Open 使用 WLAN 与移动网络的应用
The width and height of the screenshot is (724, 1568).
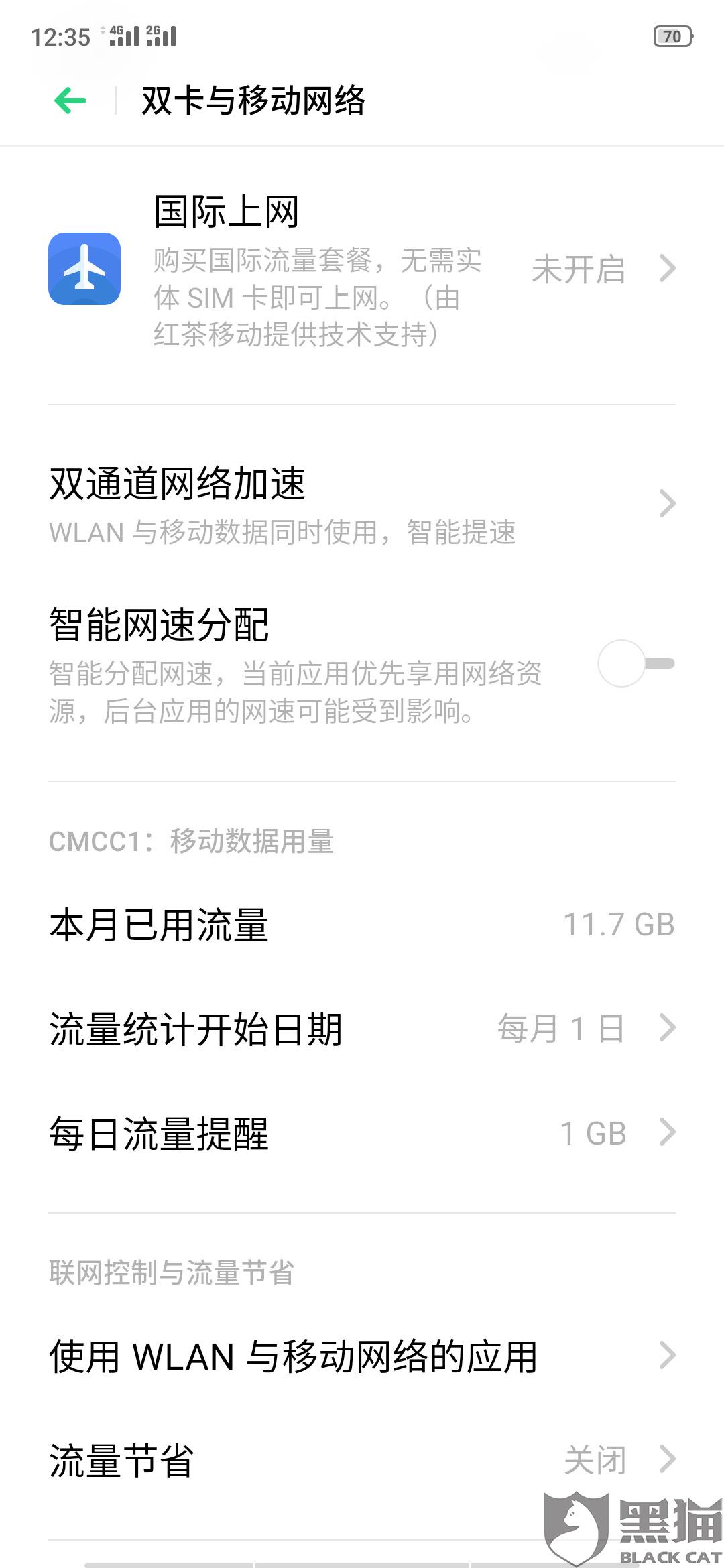tap(362, 1356)
